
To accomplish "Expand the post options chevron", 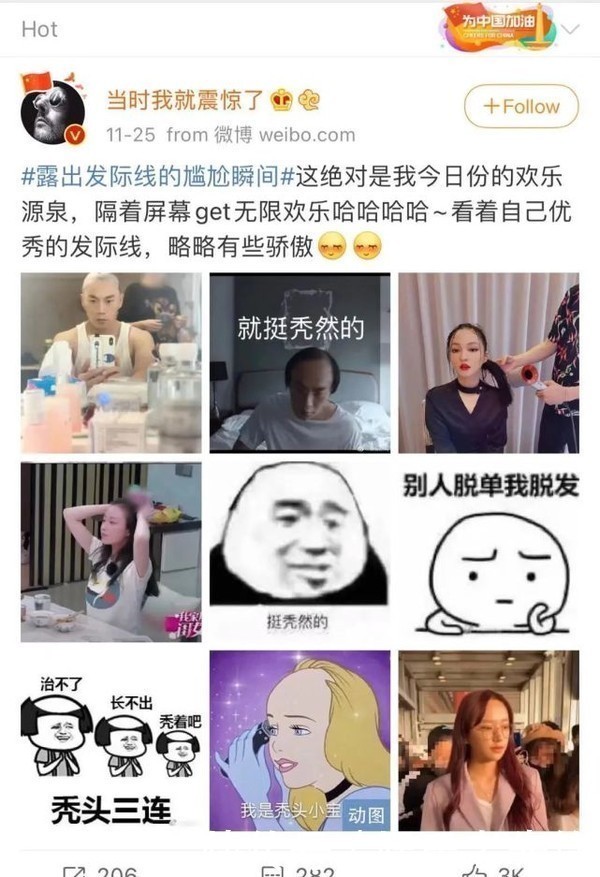I will click(x=571, y=28).
